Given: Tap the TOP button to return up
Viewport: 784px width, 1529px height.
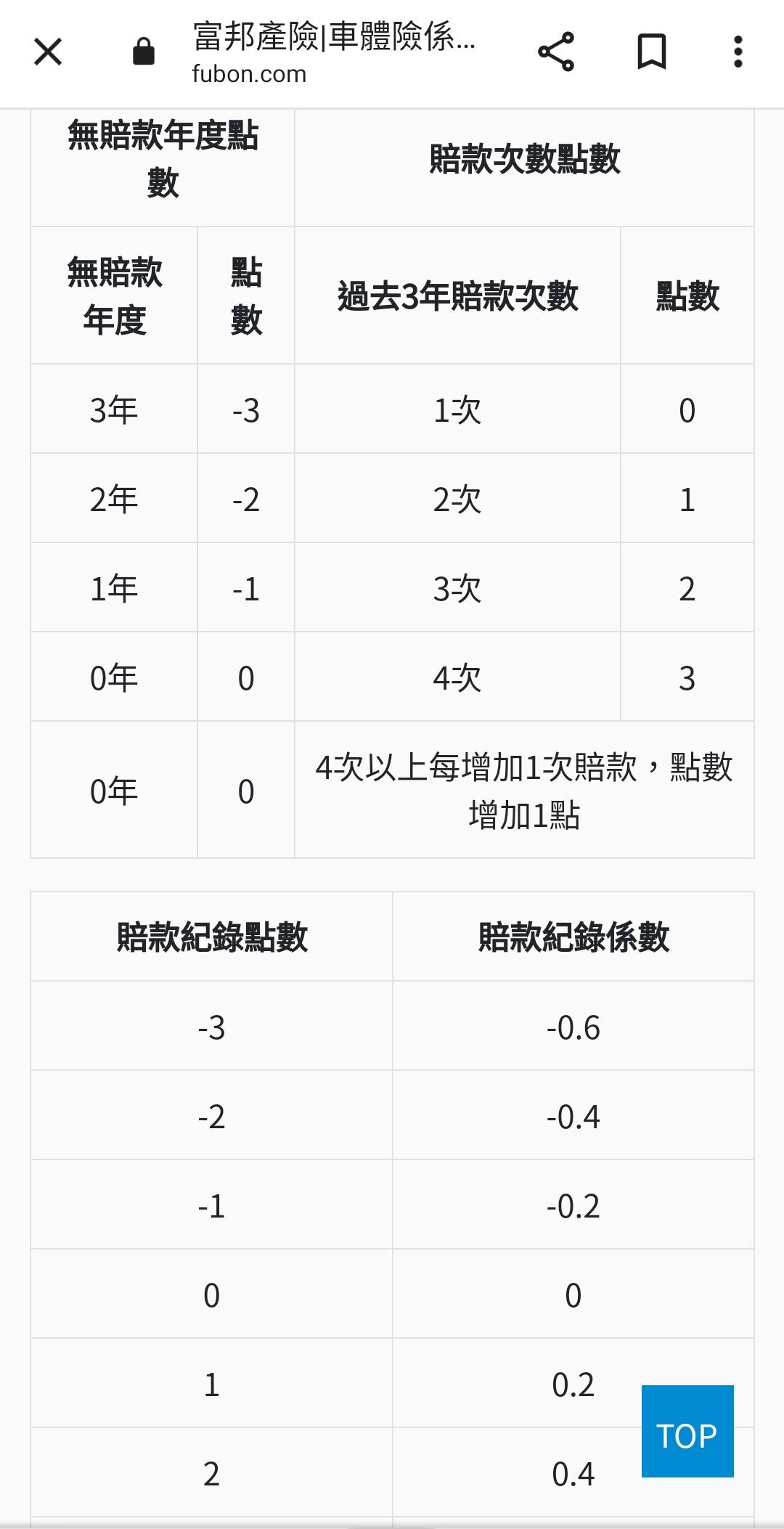Looking at the screenshot, I should [687, 1431].
